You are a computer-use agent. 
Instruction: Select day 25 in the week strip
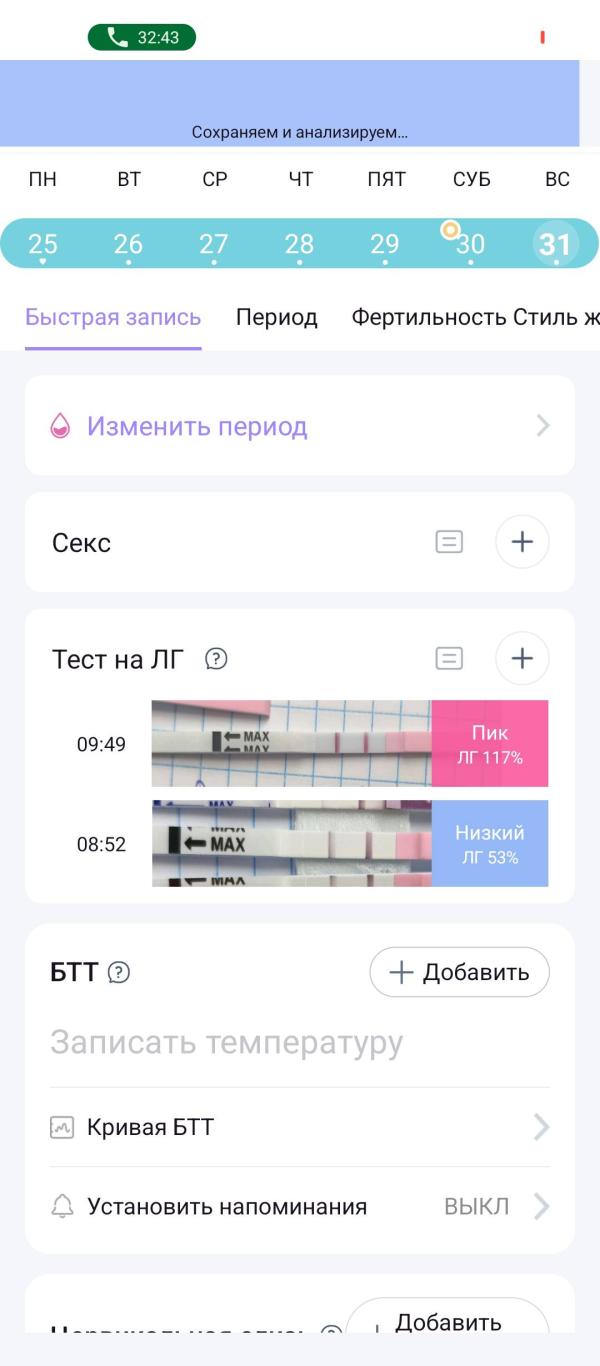coord(43,244)
